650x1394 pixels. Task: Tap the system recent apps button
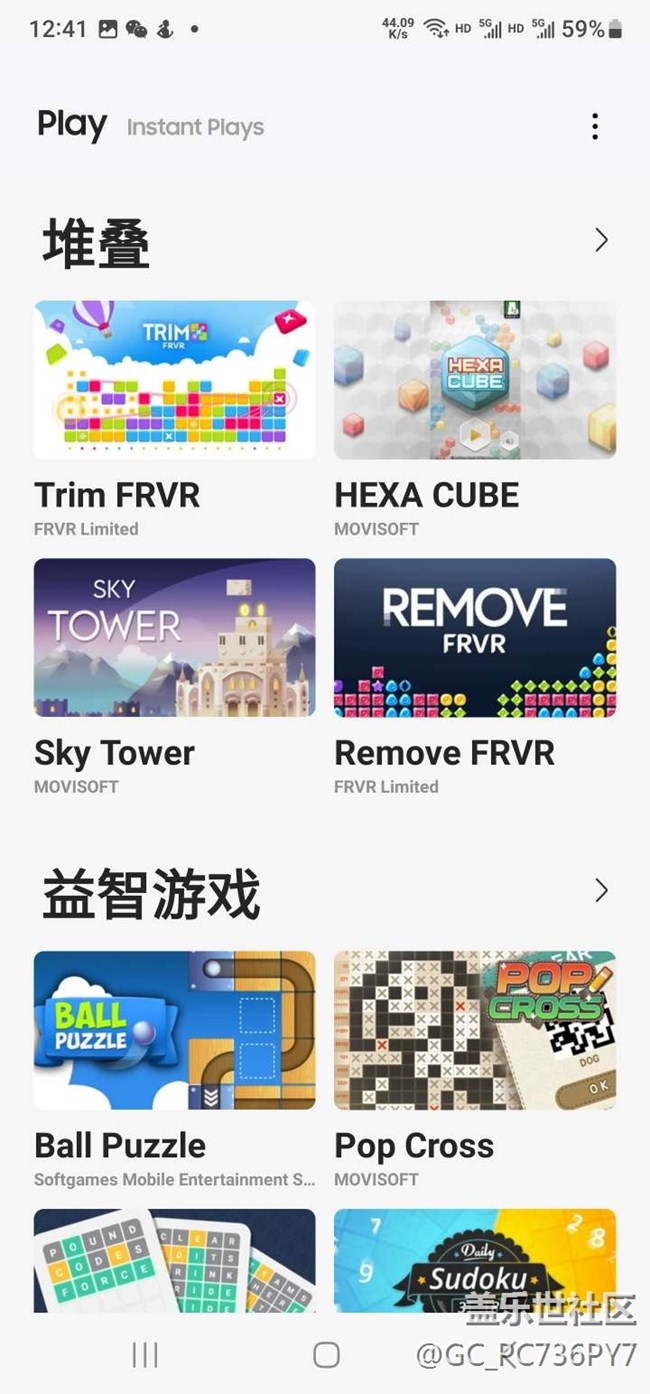(145, 1355)
